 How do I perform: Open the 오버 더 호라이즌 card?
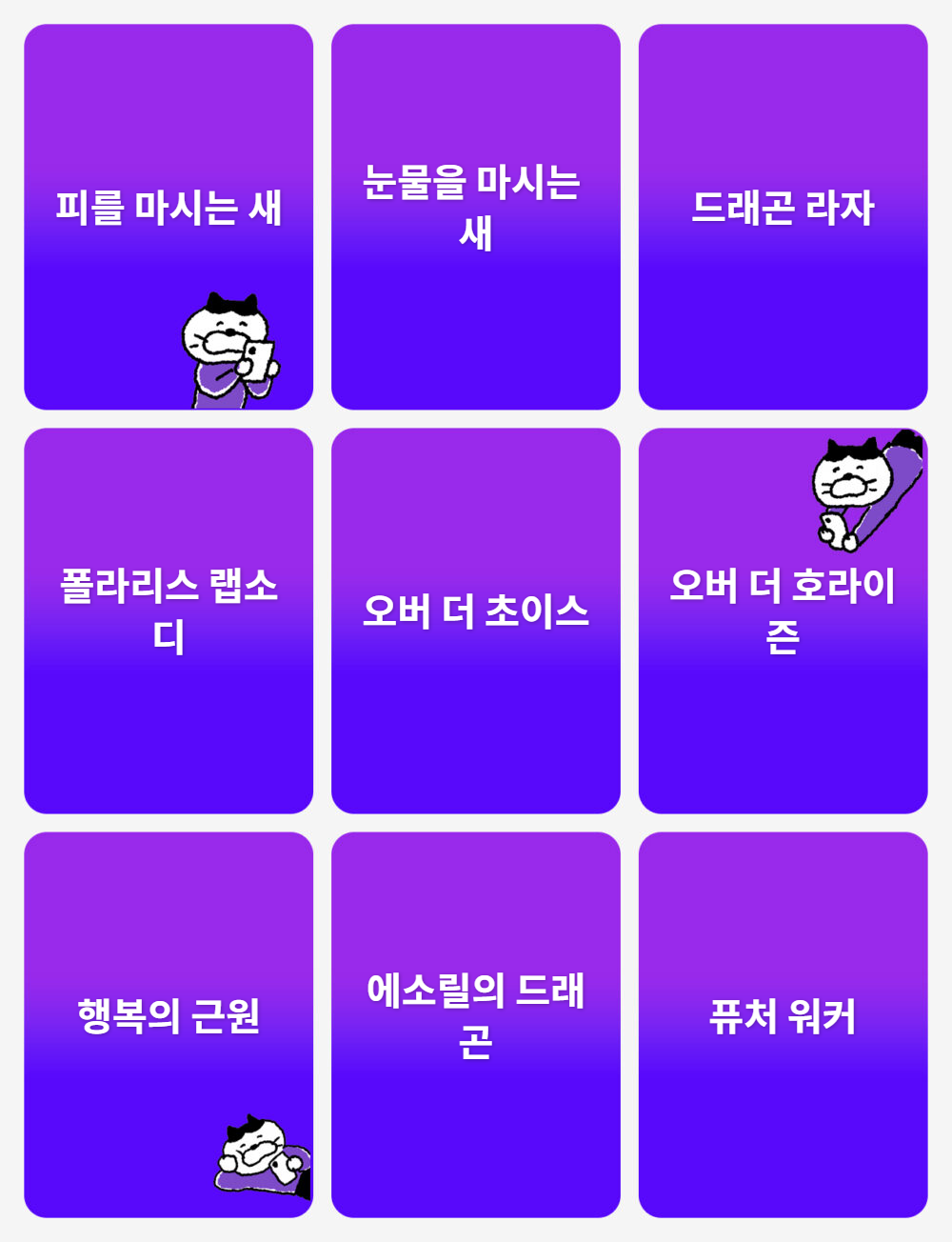click(783, 621)
